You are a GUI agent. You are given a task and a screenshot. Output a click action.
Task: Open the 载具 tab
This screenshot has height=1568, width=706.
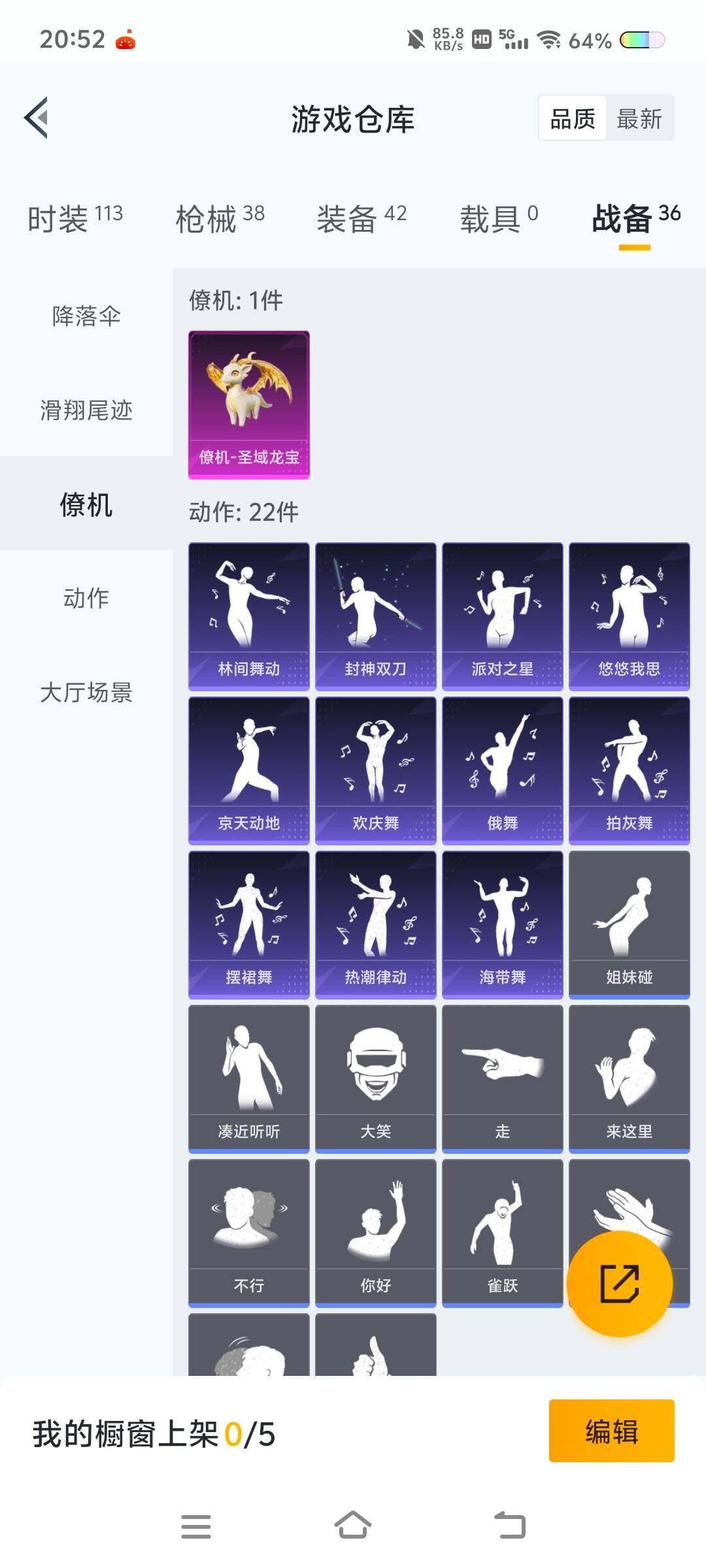(499, 219)
